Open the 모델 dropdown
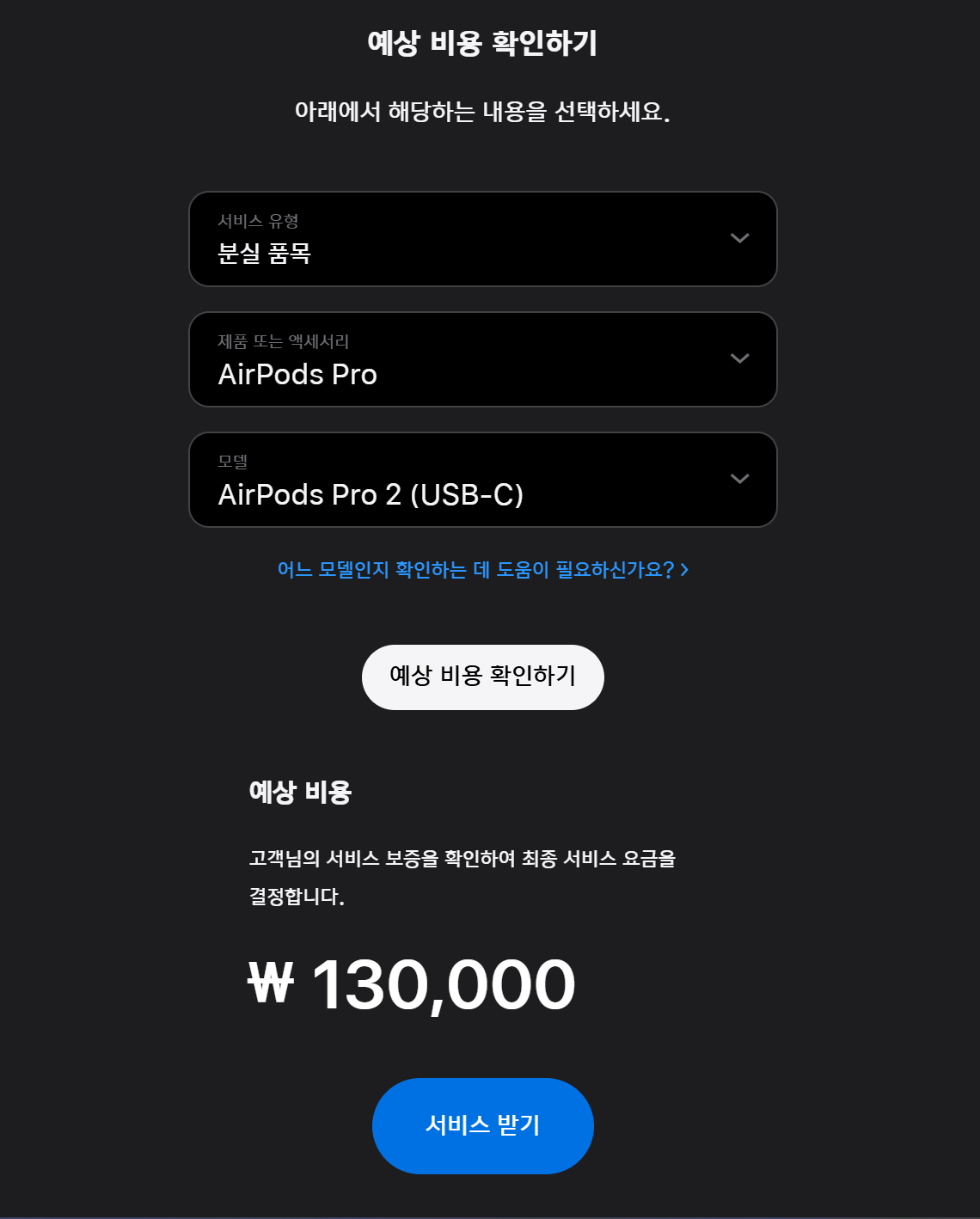 click(x=482, y=480)
